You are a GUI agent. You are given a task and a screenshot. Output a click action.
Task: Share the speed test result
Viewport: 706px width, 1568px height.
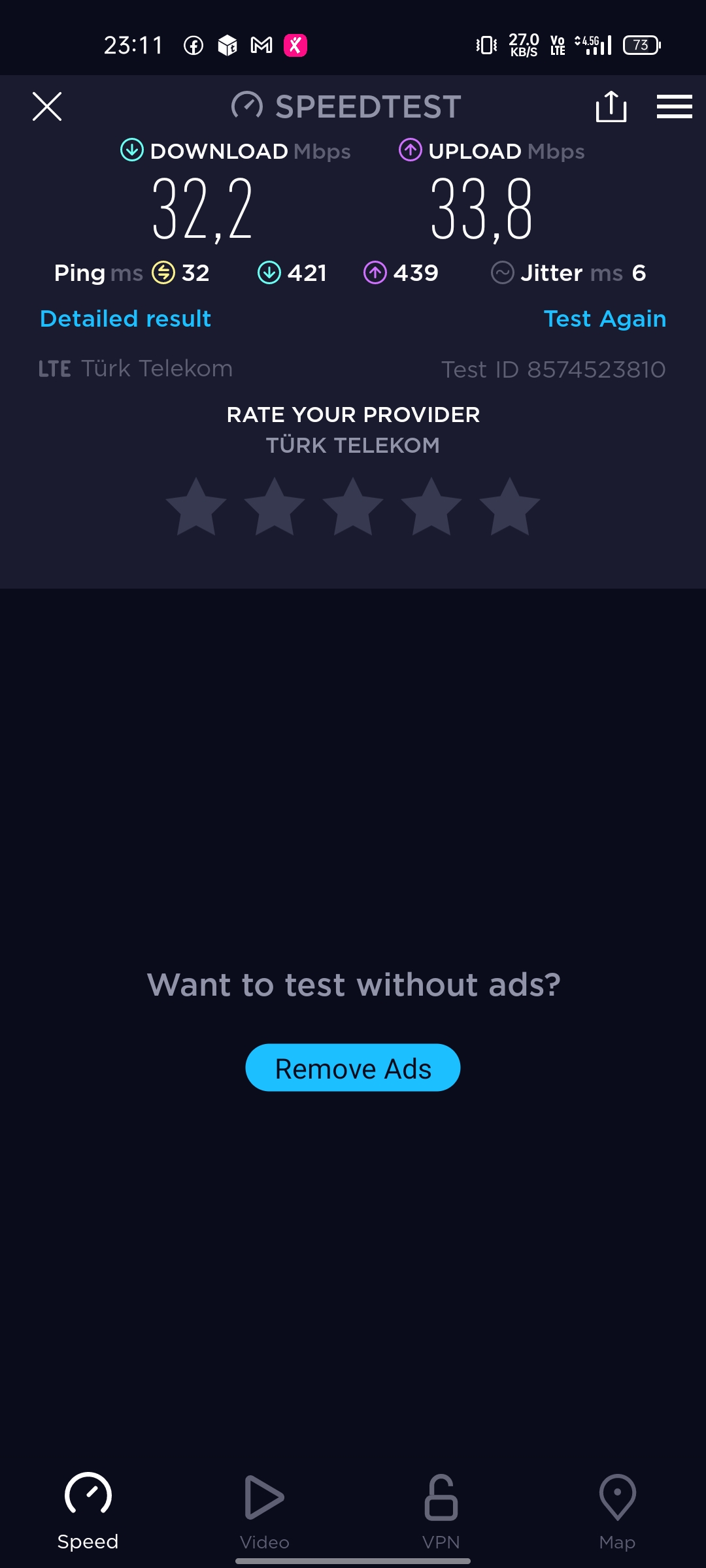pos(611,106)
